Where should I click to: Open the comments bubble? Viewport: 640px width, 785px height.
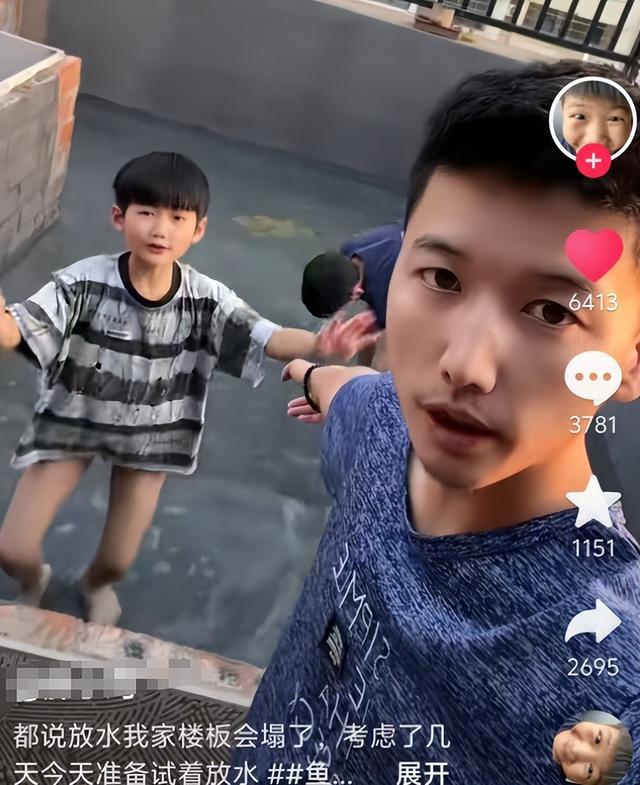pos(593,378)
